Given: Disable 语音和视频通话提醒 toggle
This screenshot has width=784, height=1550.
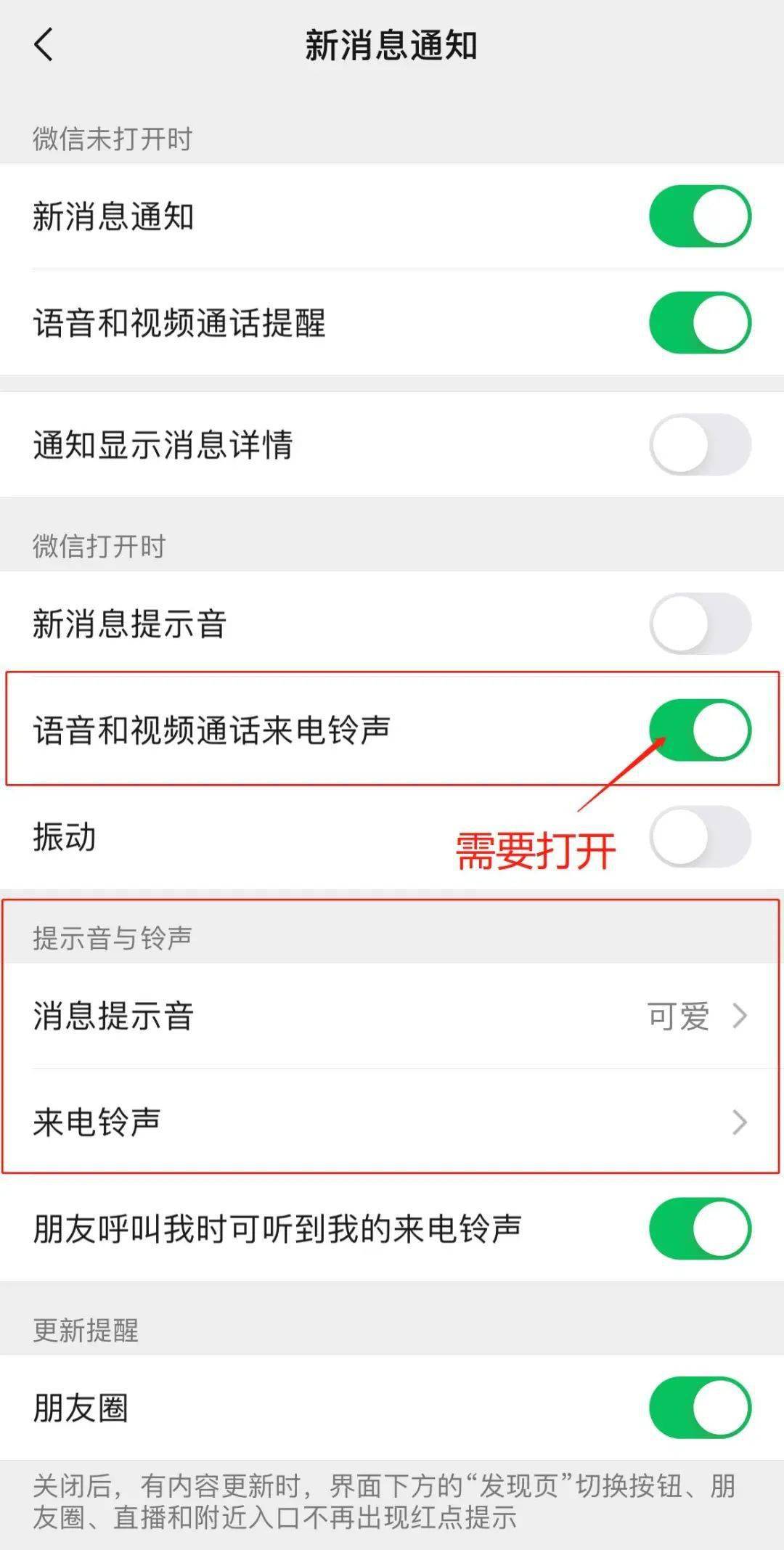Looking at the screenshot, I should pos(699,323).
